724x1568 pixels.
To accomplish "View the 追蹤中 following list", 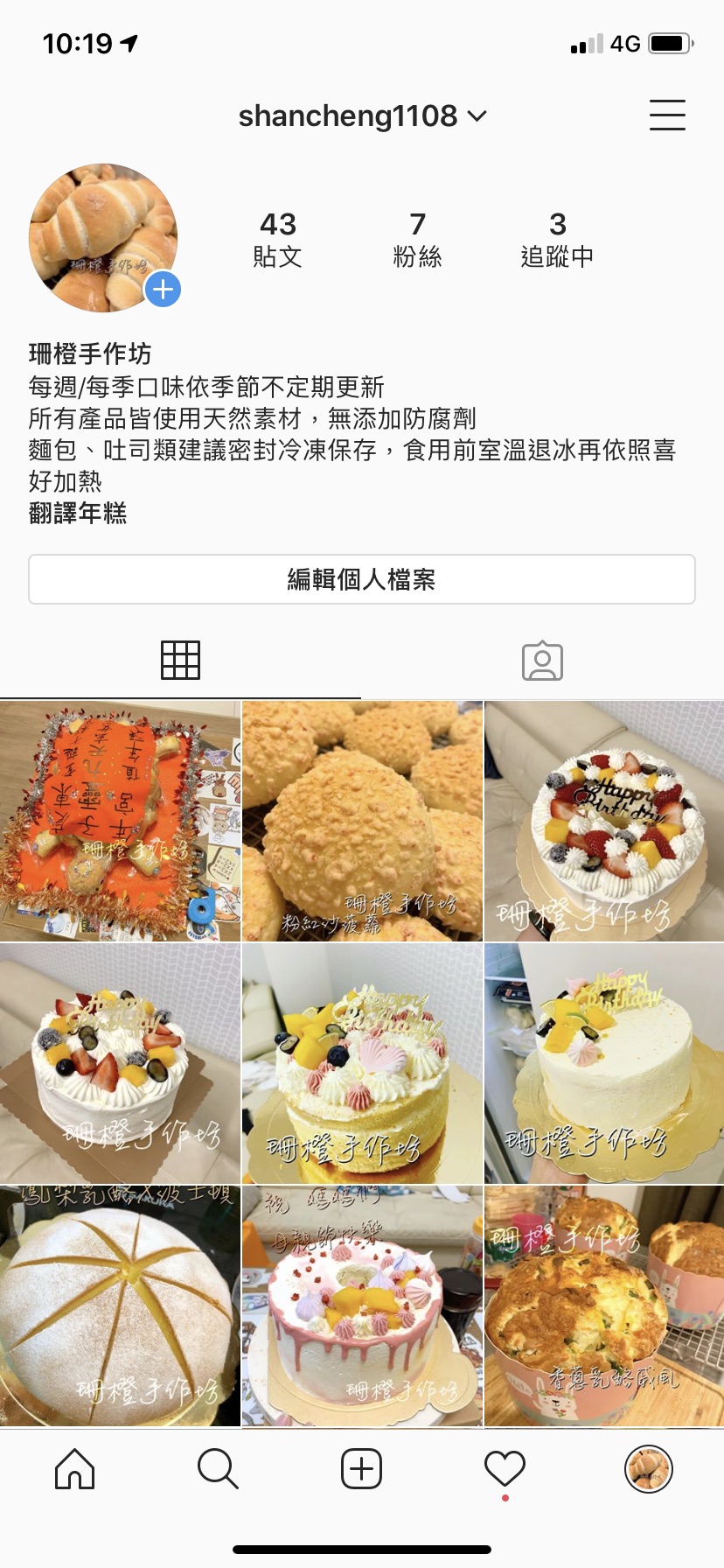I will (557, 239).
